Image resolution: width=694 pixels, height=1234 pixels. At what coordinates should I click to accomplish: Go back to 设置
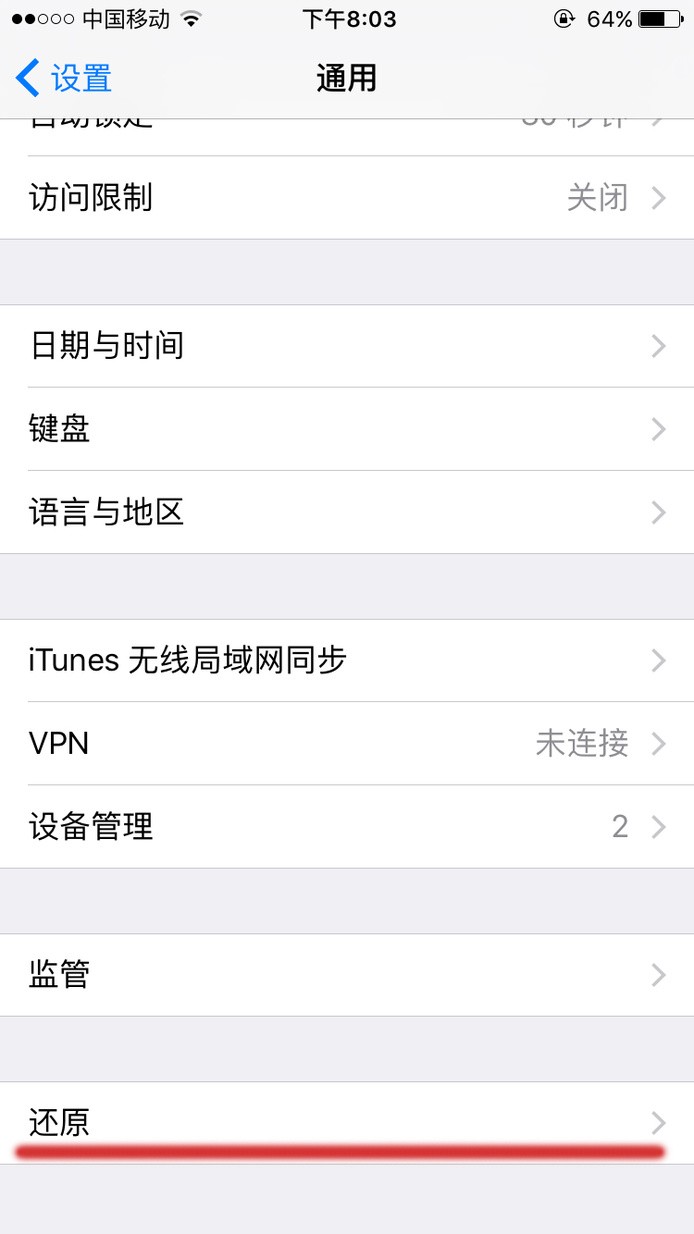[64, 78]
